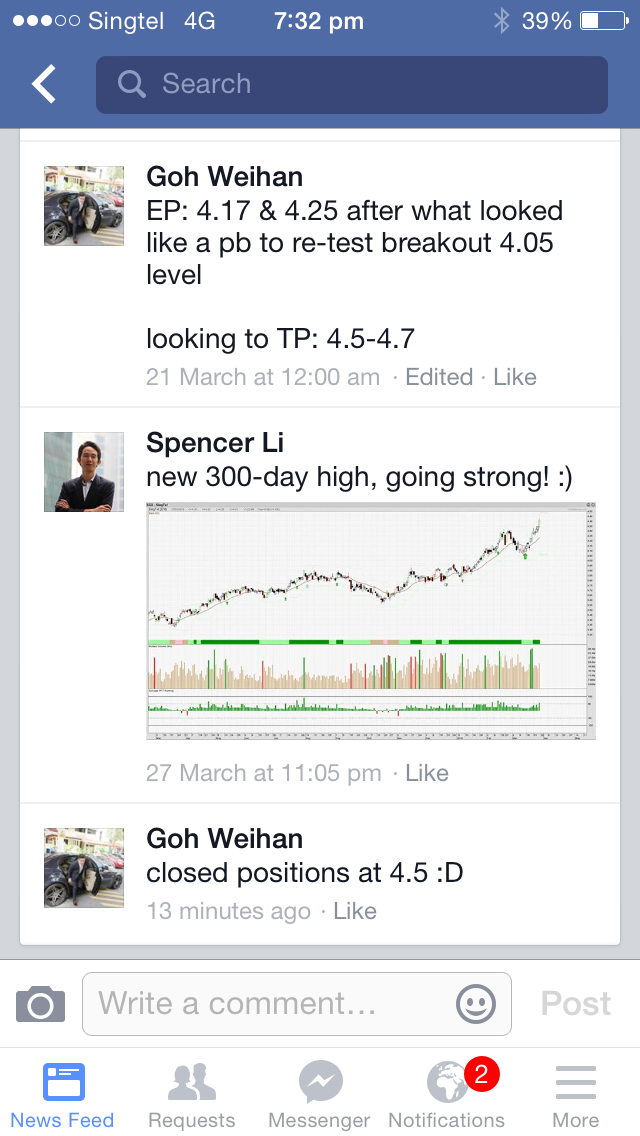Viewport: 640px width, 1136px height.
Task: Tap Spencer Li's profile picture
Action: click(84, 472)
